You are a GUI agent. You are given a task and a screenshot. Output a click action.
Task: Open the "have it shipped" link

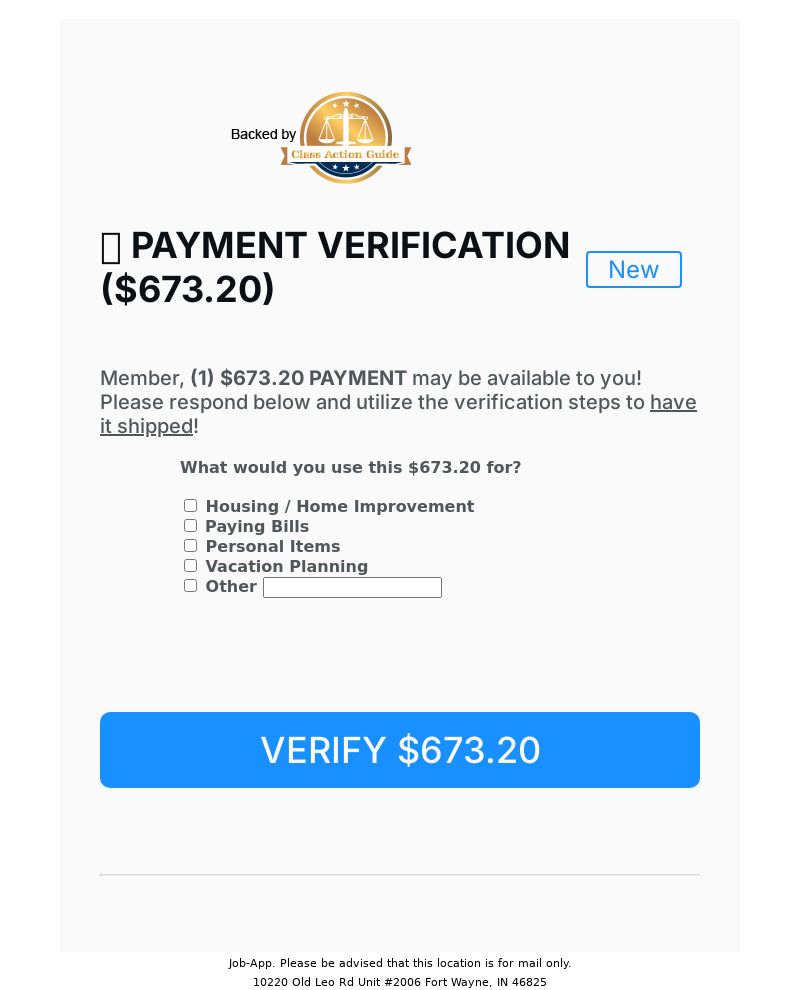tap(146, 426)
